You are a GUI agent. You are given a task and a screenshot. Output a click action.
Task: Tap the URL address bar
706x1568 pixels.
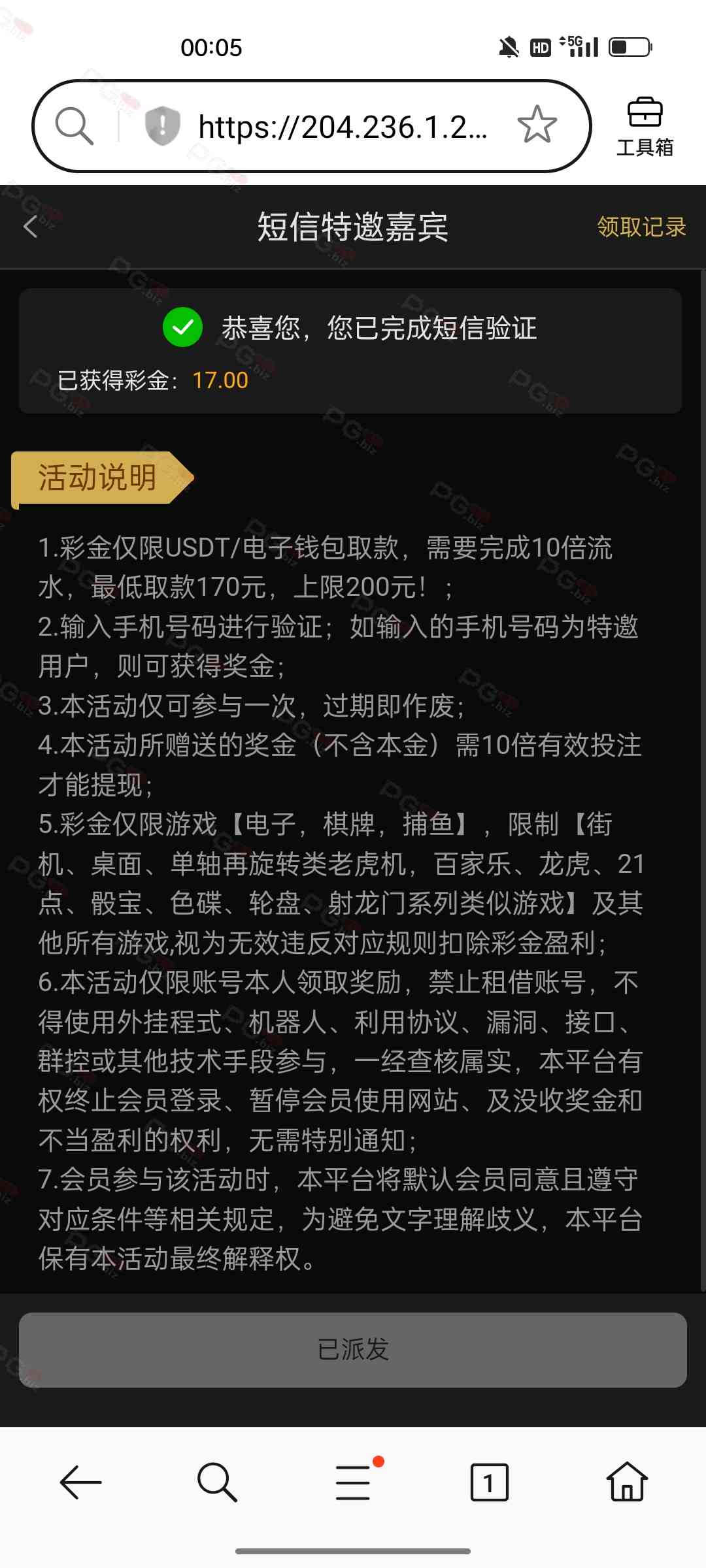point(343,126)
